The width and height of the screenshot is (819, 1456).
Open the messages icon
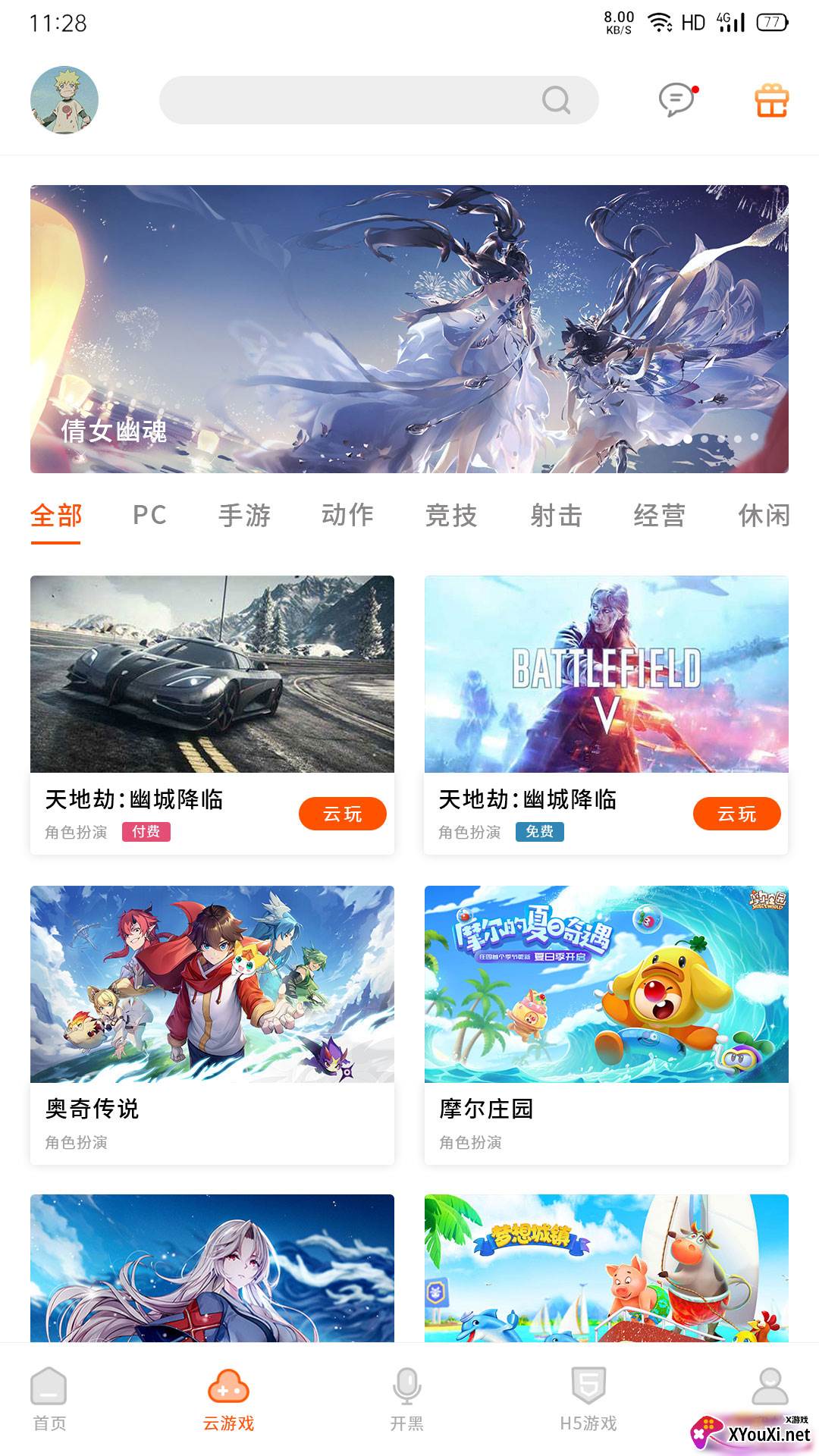[x=677, y=100]
